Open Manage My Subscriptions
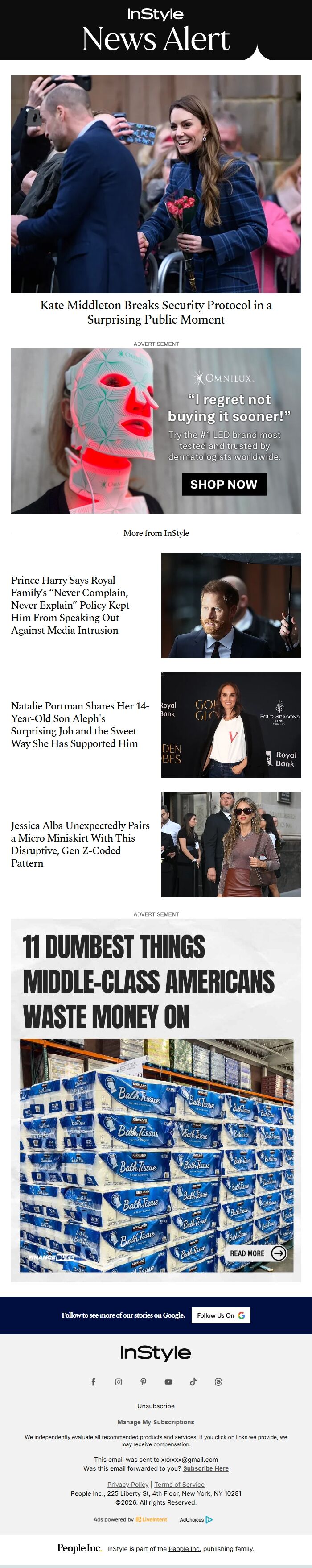This screenshot has height=1568, width=312. tap(156, 1423)
